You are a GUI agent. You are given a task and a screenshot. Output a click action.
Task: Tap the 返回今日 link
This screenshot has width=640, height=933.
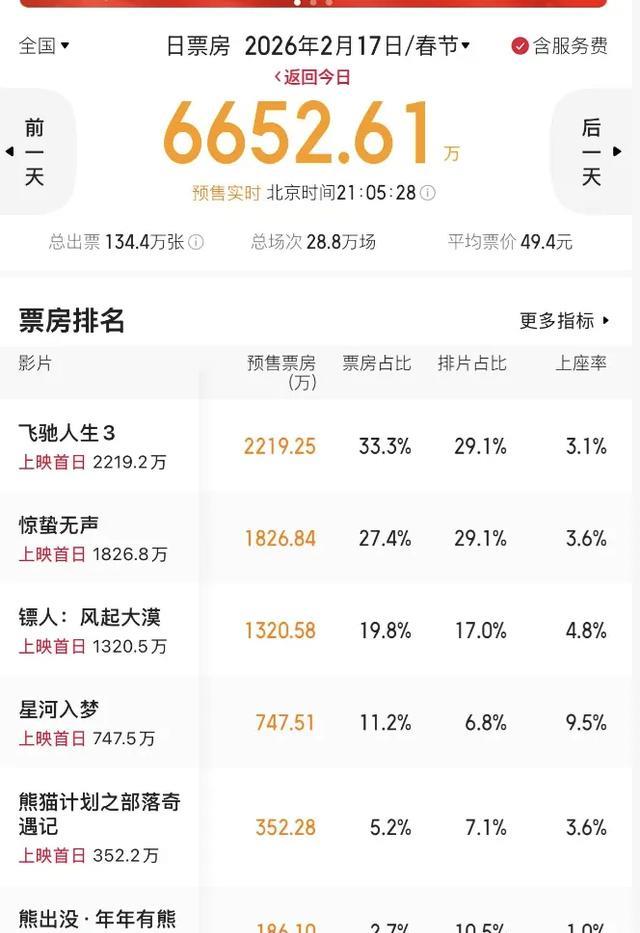[312, 77]
